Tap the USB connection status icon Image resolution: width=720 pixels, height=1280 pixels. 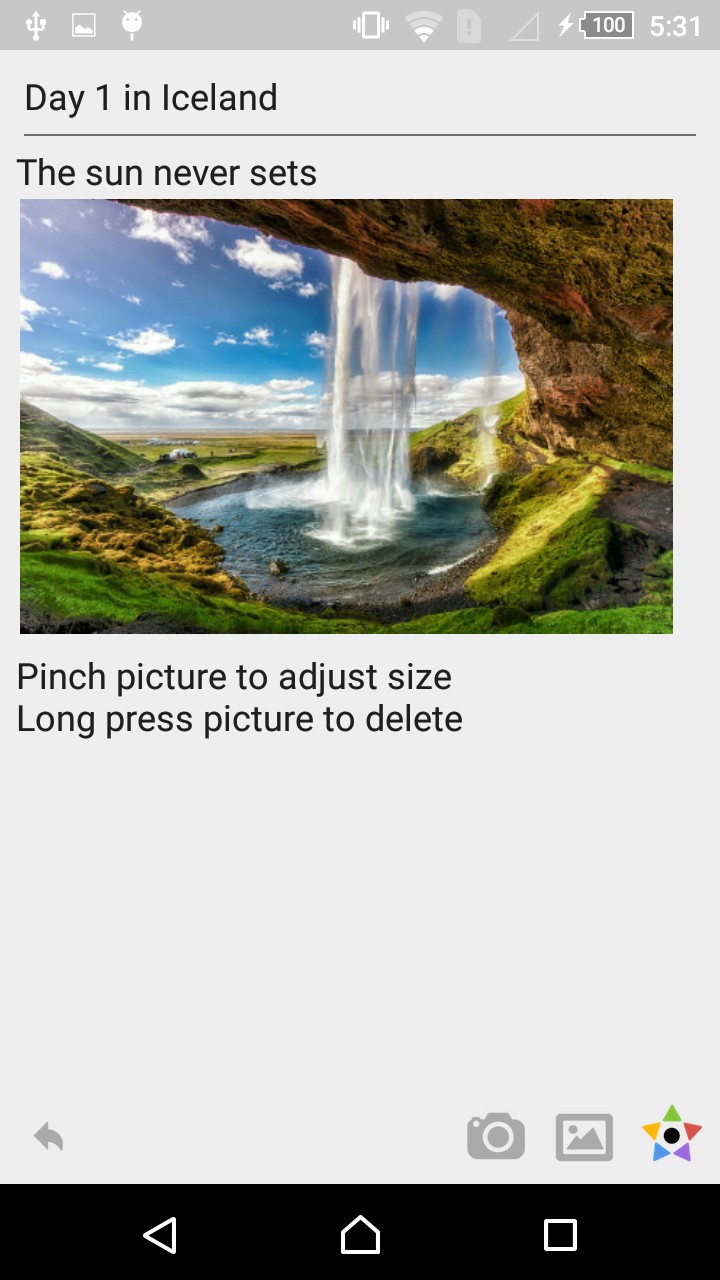[x=37, y=25]
